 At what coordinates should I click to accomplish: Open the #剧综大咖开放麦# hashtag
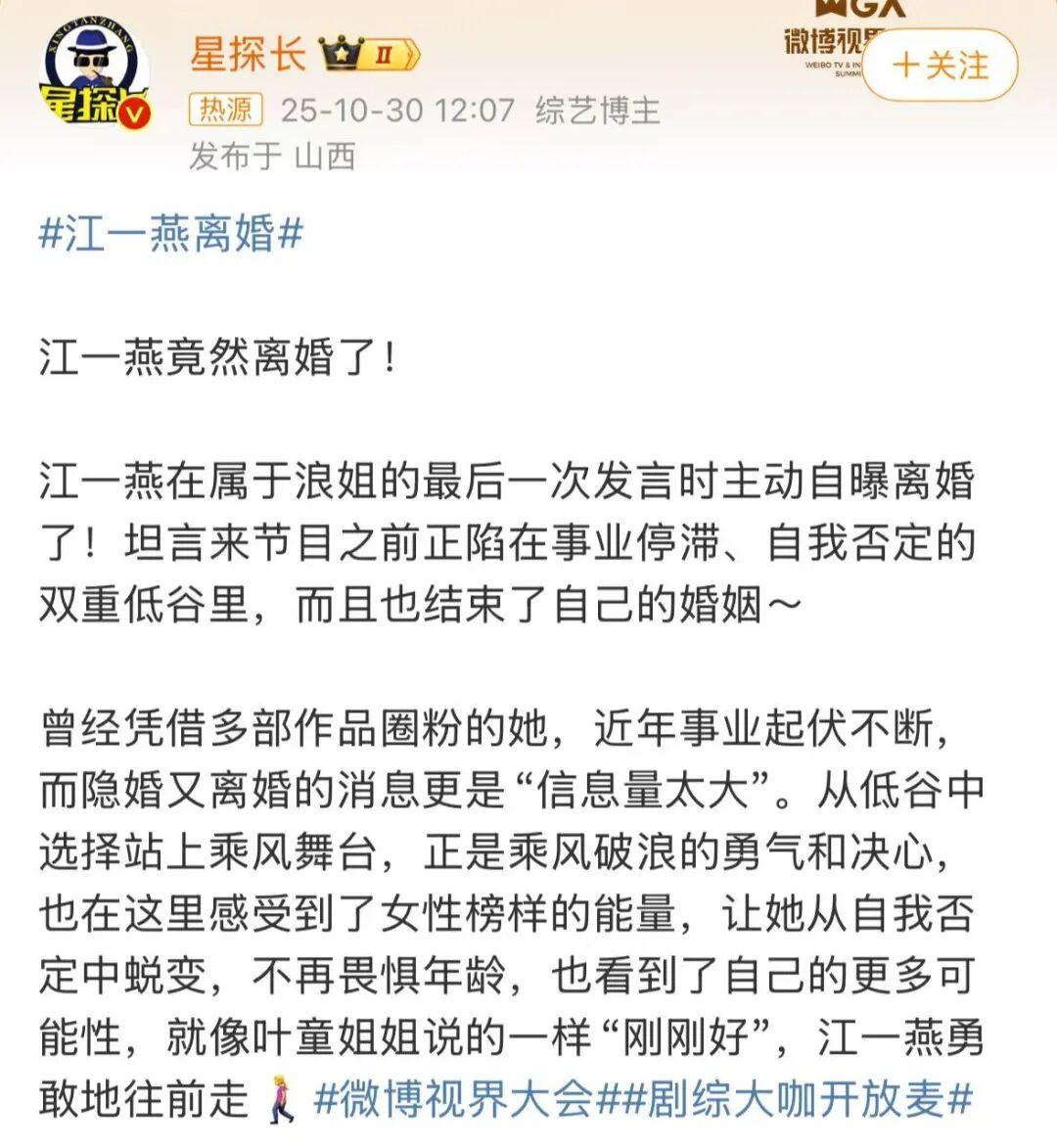[798, 1099]
